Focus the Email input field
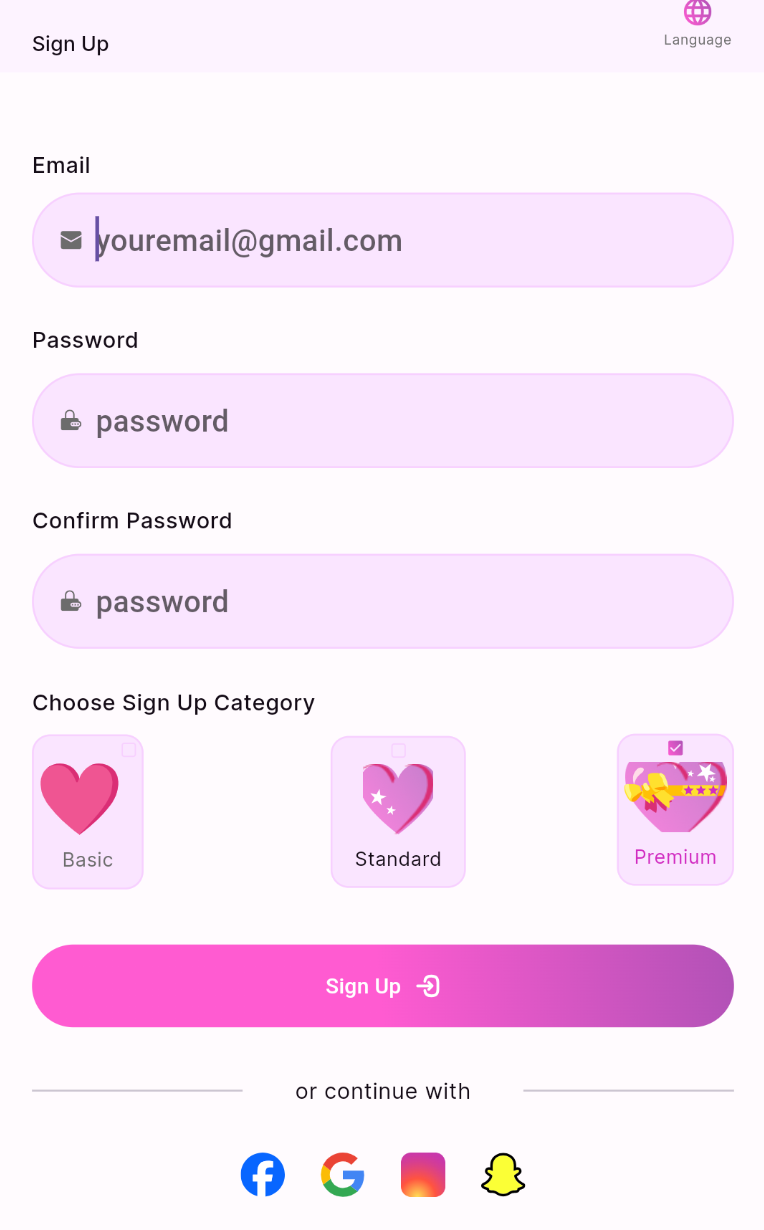764x1230 pixels. 400,241
